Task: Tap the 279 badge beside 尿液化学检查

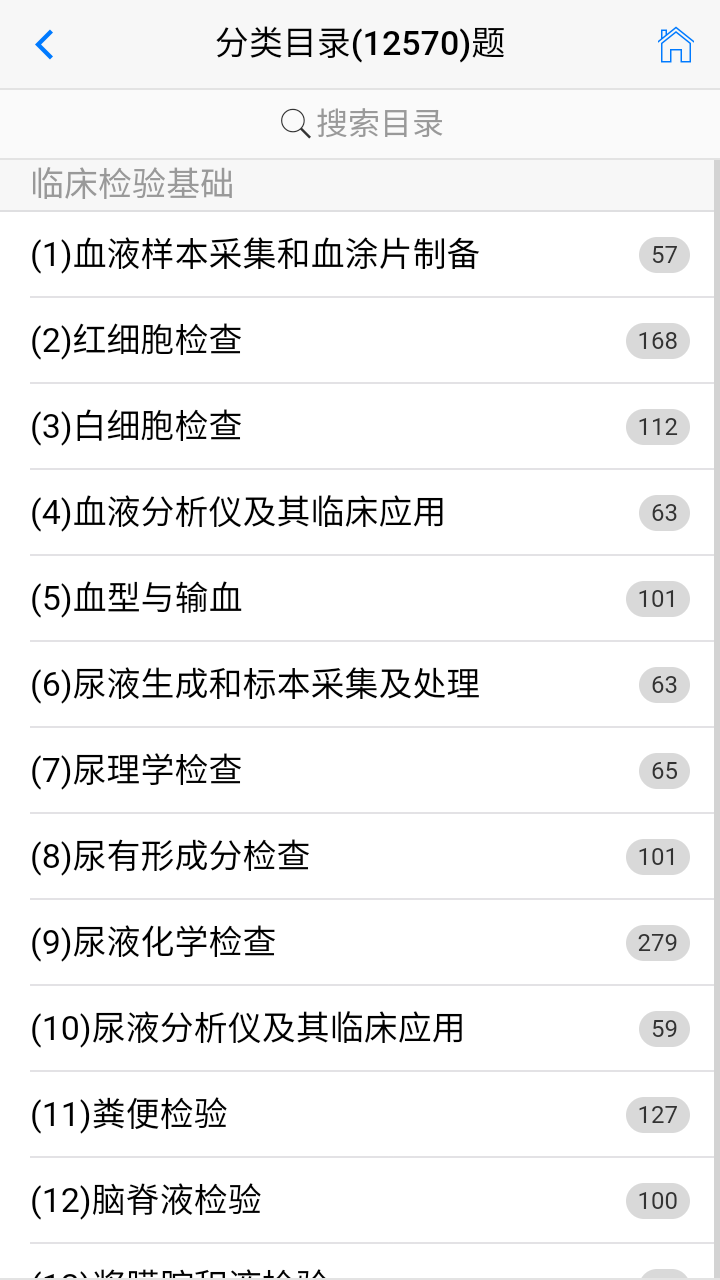Action: pos(657,943)
